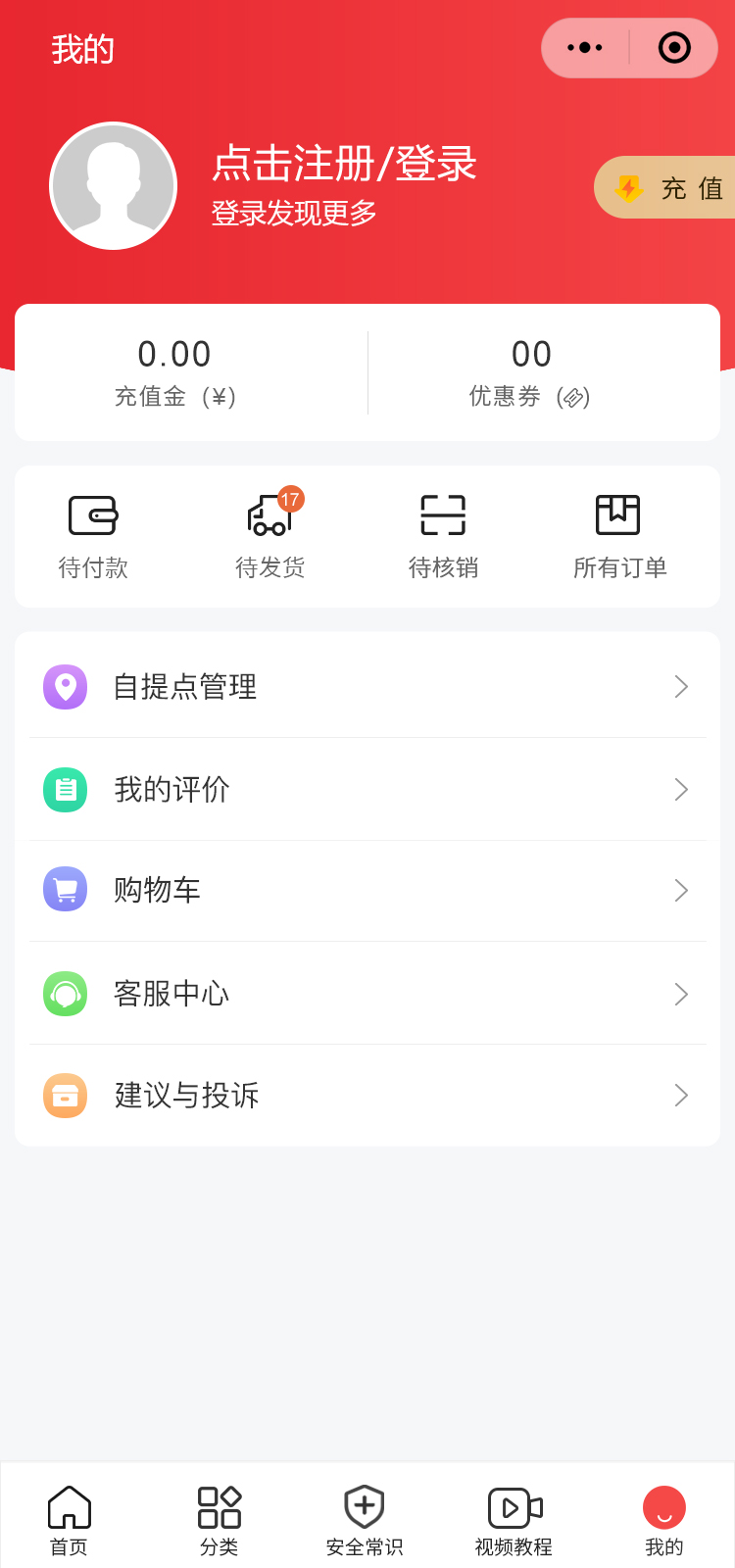The height and width of the screenshot is (1568, 735).
Task: Open 我的评价 row
Action: (367, 790)
